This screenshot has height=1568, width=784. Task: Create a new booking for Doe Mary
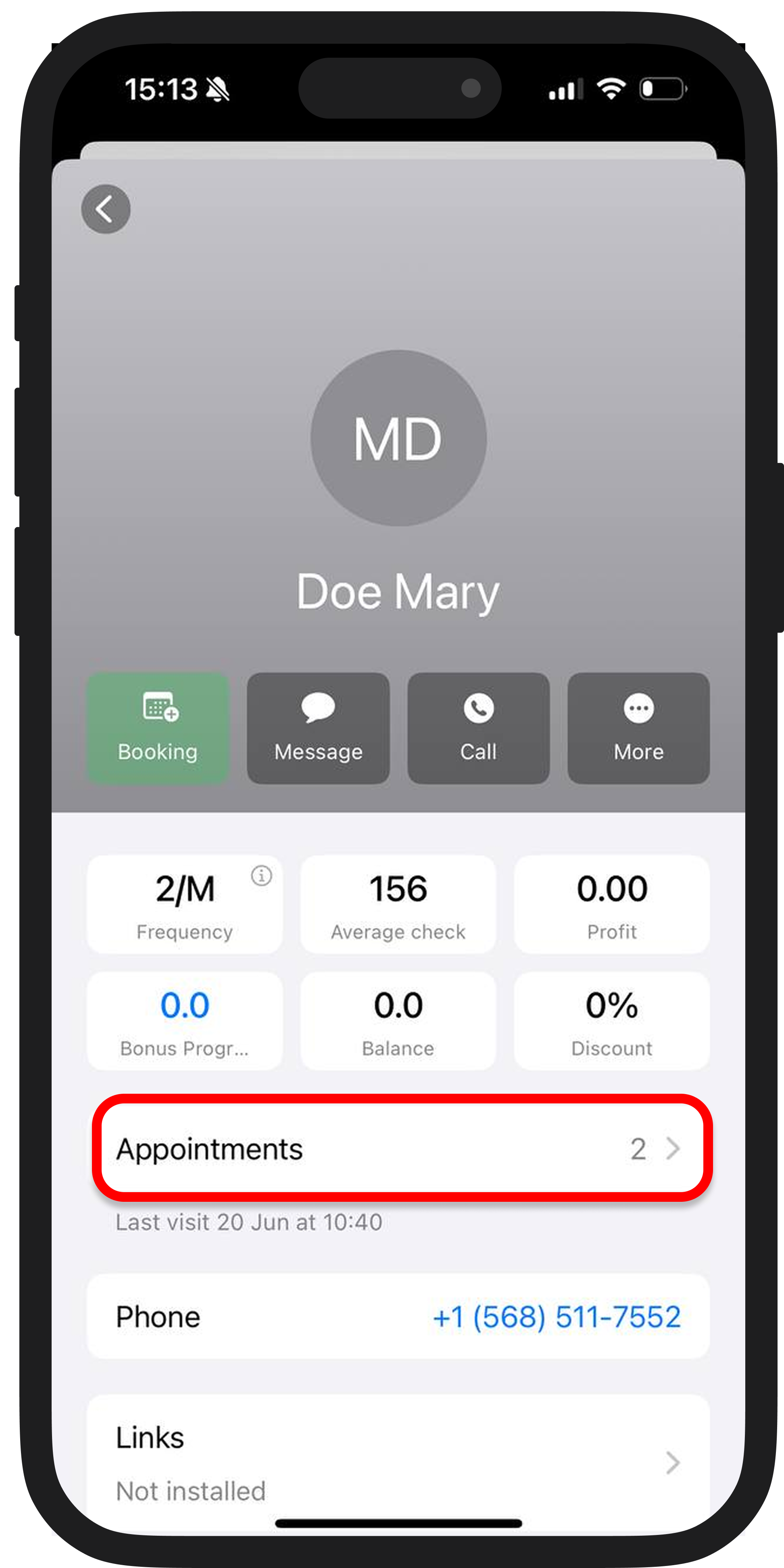pyautogui.click(x=158, y=728)
